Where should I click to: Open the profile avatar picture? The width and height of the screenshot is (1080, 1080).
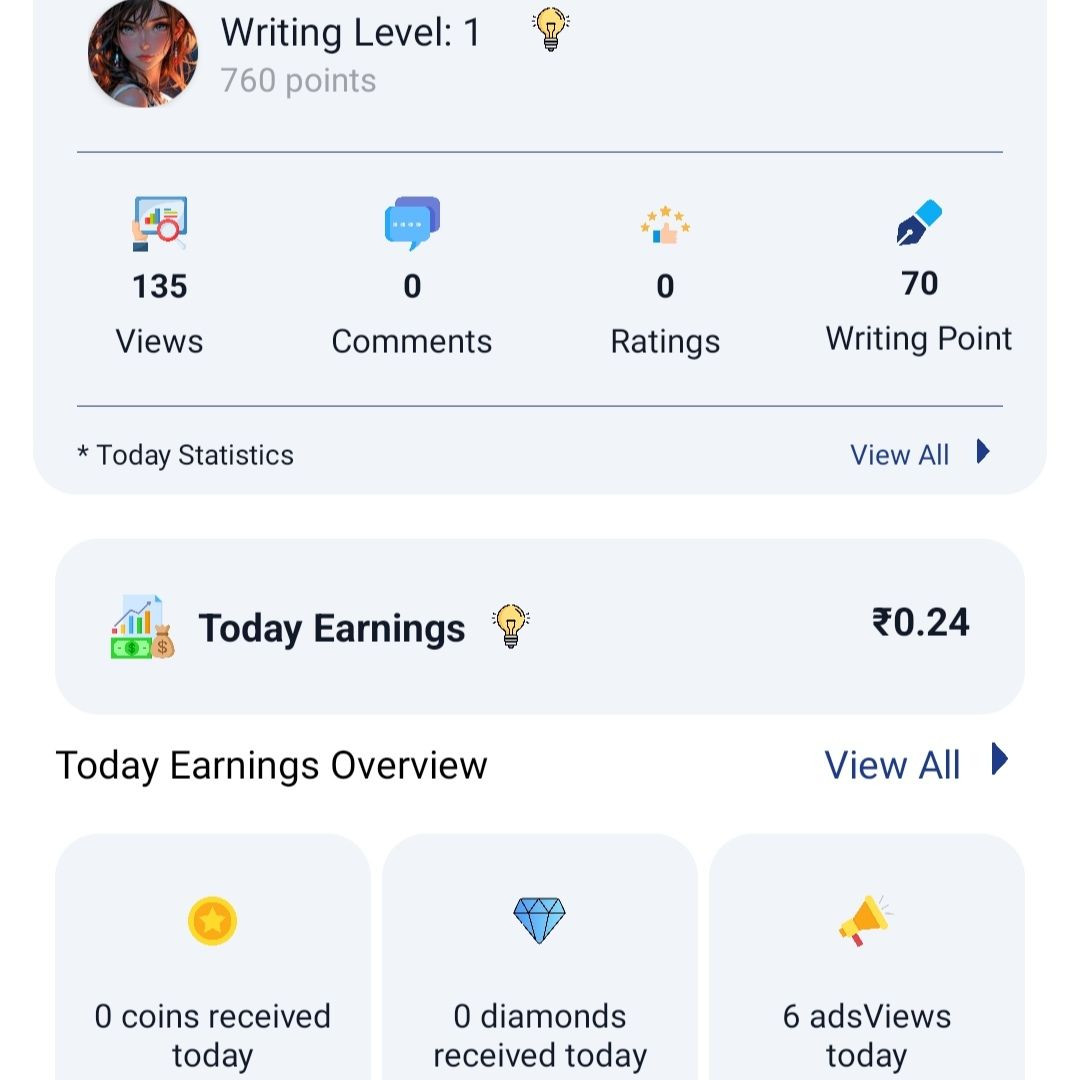(143, 53)
